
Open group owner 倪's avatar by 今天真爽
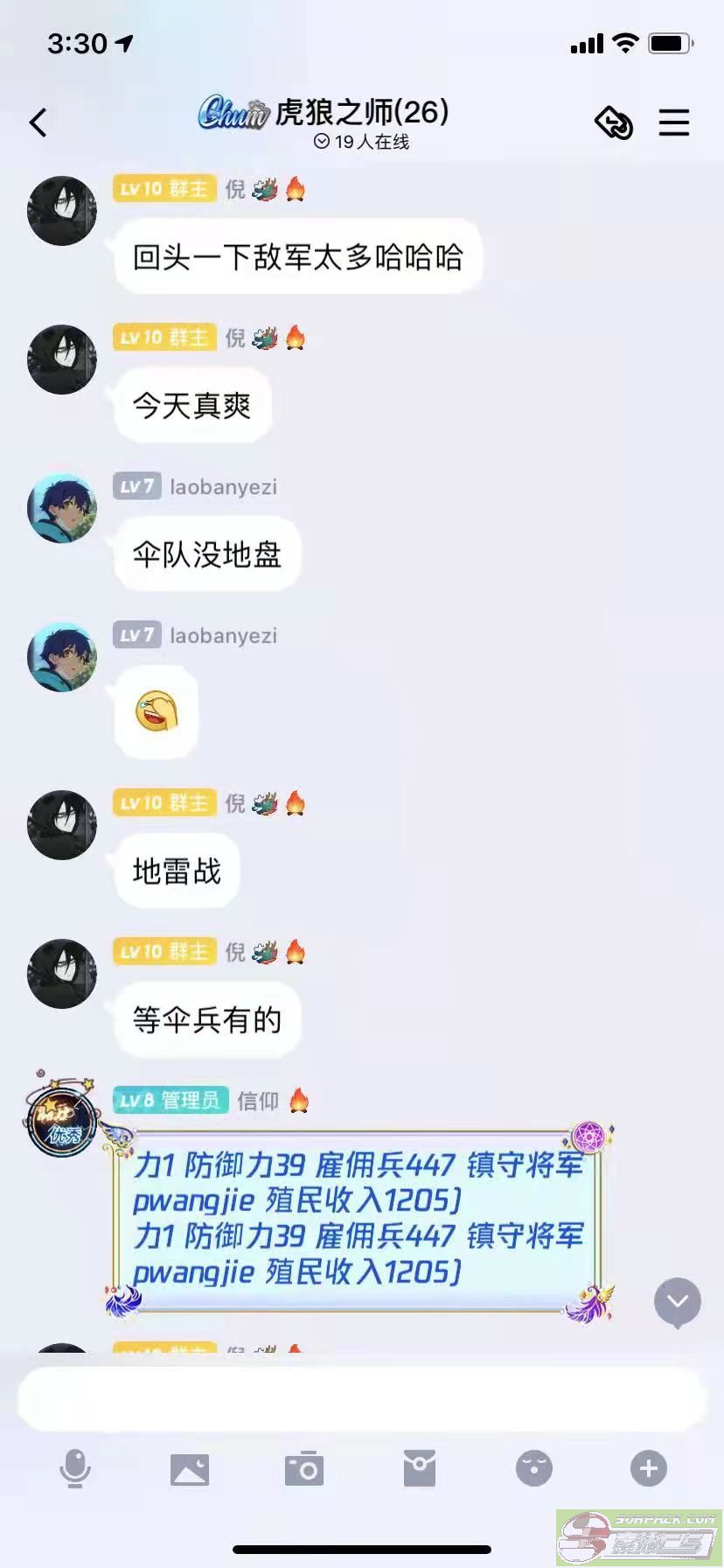pos(62,360)
